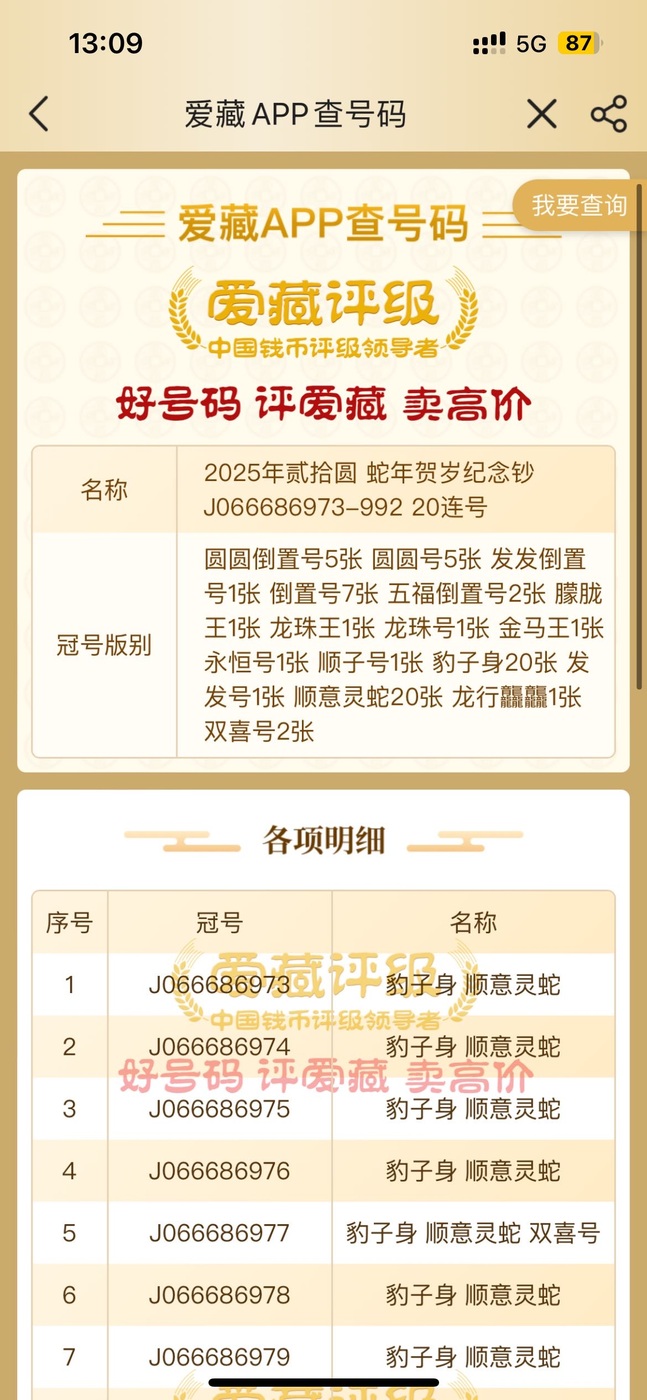Close the page with the X icon

tap(541, 114)
